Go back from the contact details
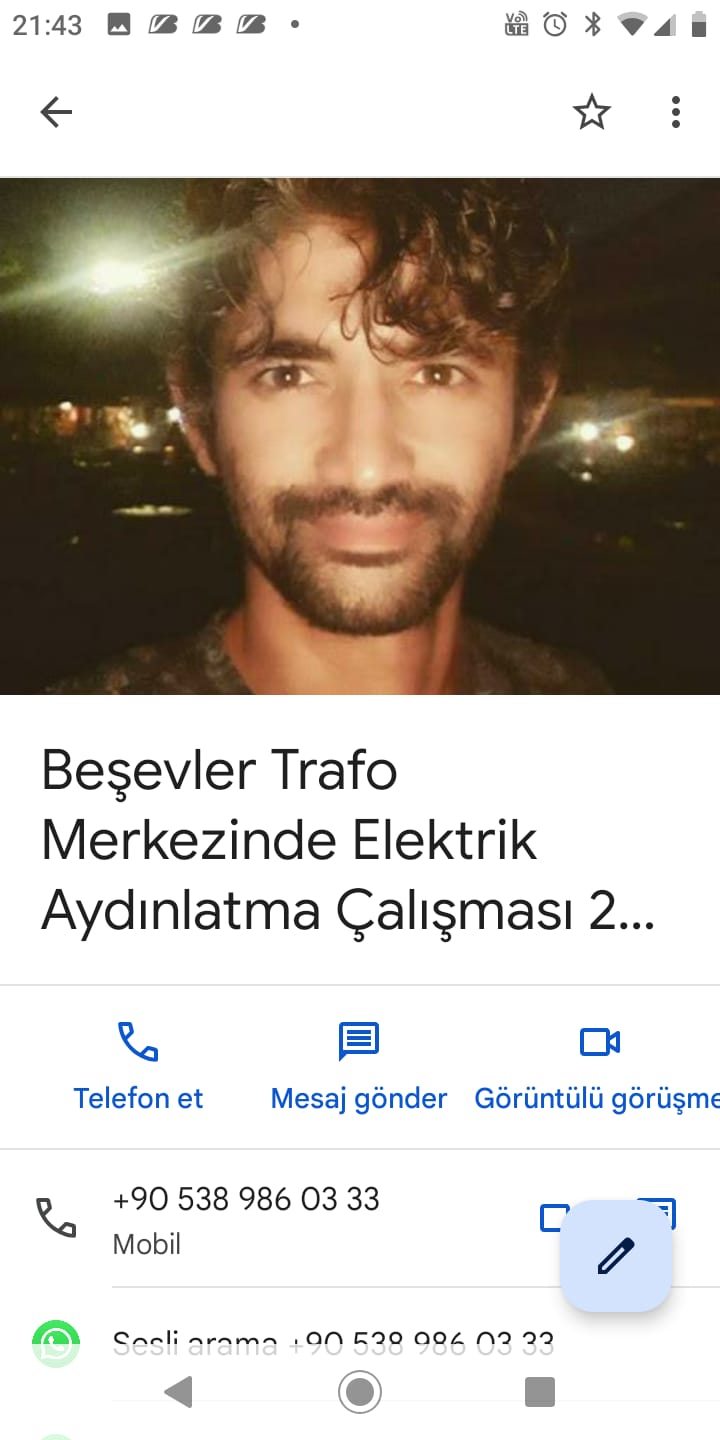This screenshot has height=1440, width=720. click(56, 112)
